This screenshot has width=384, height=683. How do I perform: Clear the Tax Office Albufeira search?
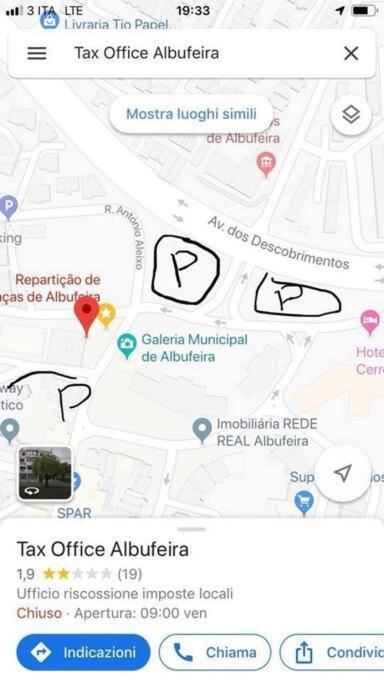coord(351,54)
